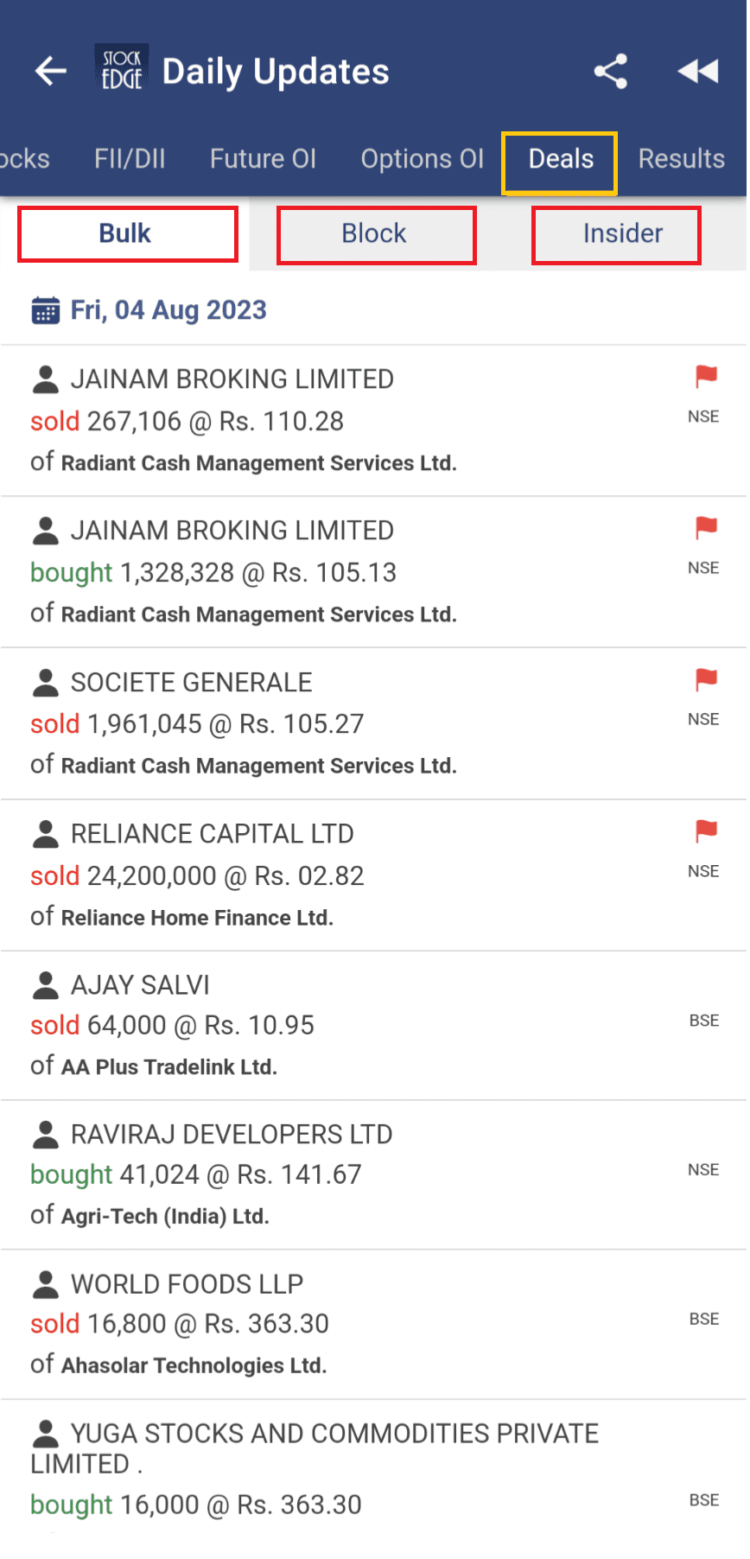
Task: Select the Bulk deals filter
Action: pyautogui.click(x=127, y=233)
